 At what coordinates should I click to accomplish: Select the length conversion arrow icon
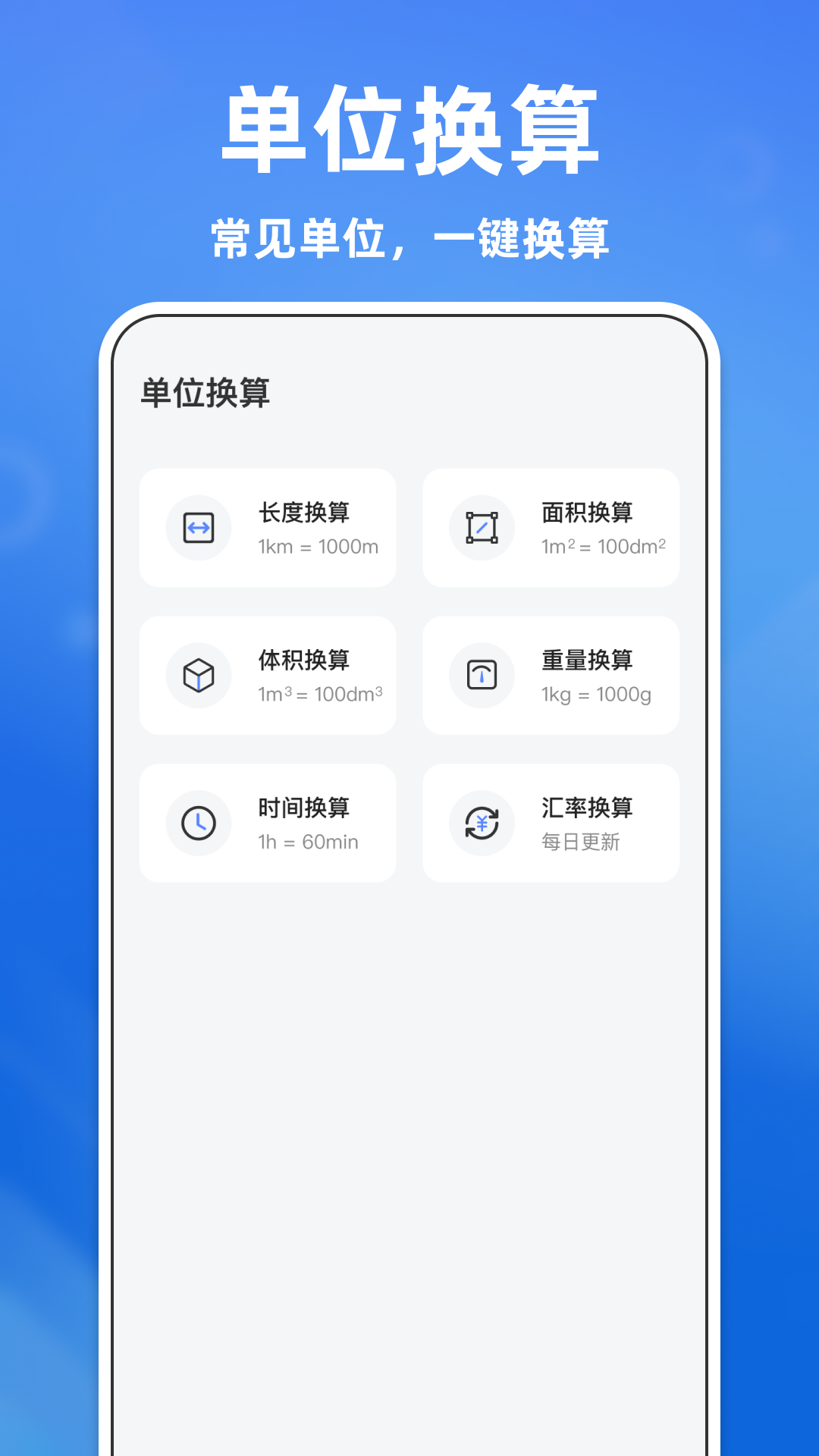(x=198, y=527)
